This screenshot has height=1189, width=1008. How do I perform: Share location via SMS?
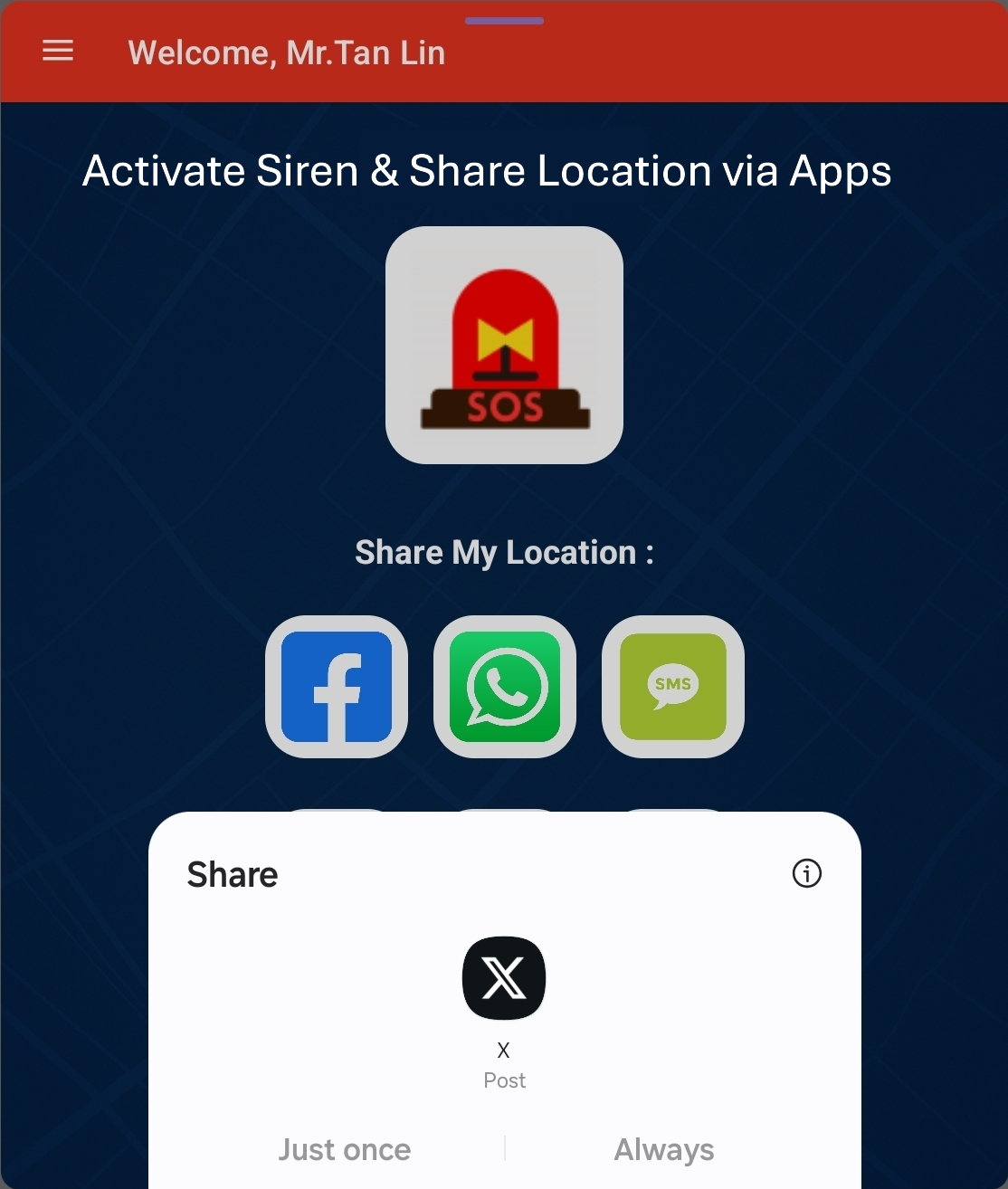[672, 687]
